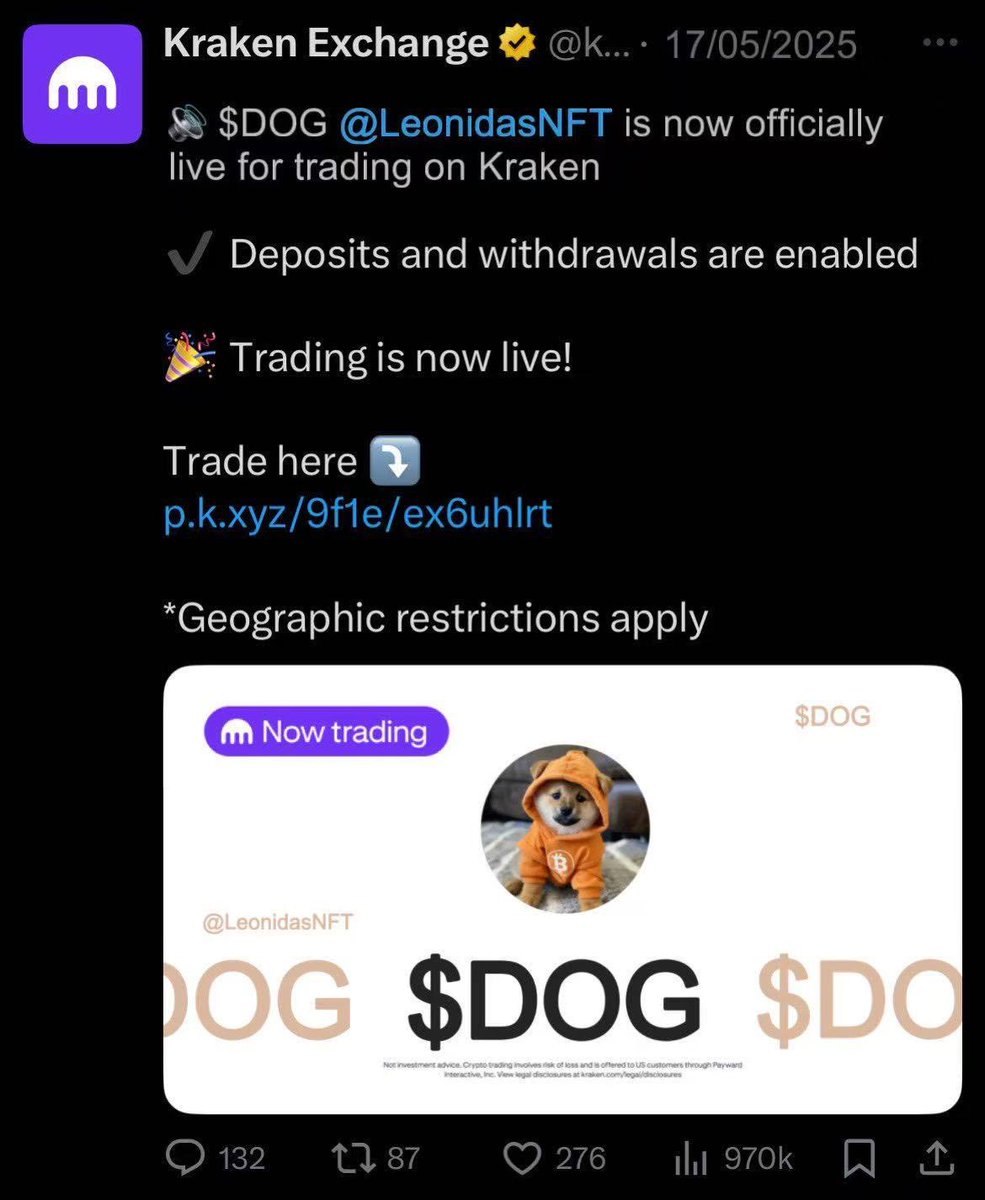
Task: Open the @LeonidasNFT mention
Action: (x=475, y=125)
